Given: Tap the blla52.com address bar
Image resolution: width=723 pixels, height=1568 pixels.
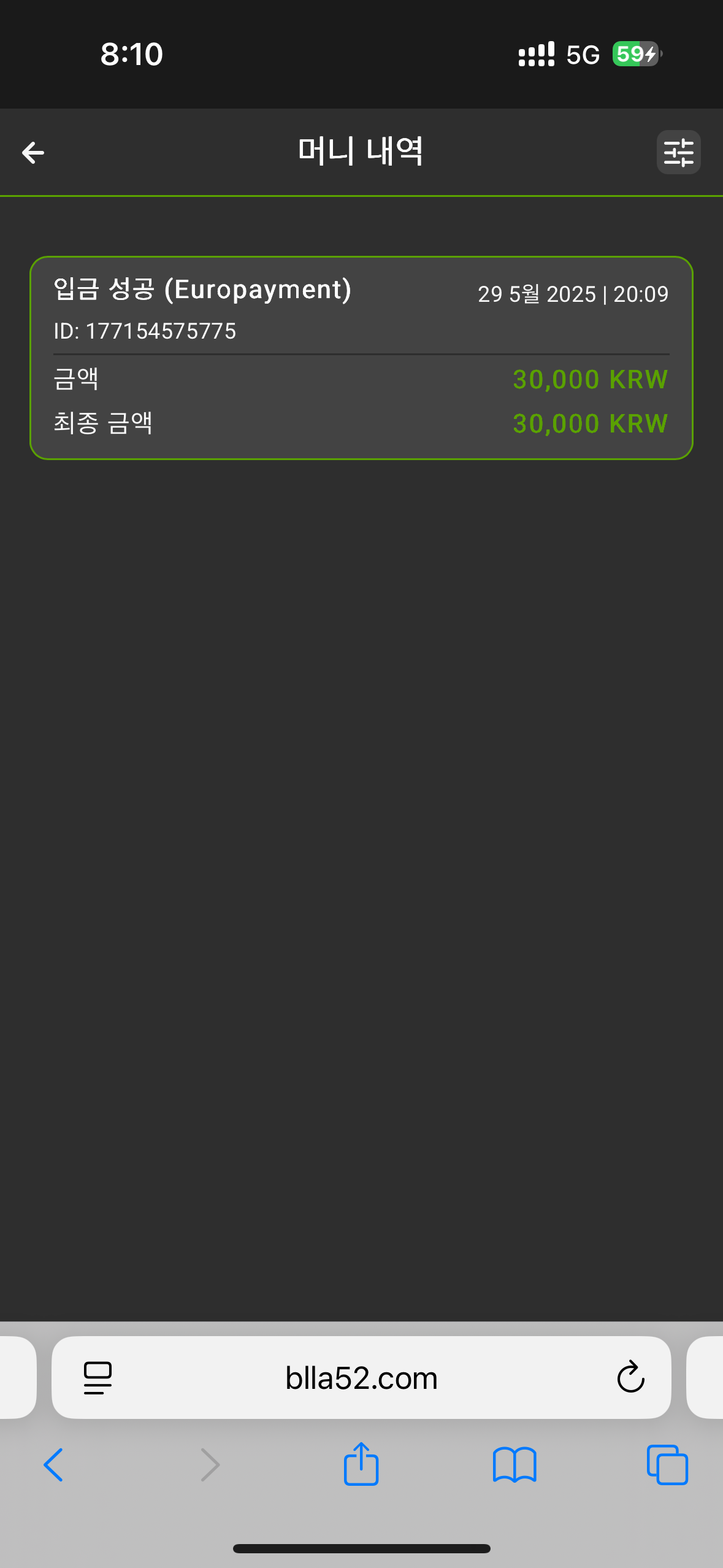Looking at the screenshot, I should click(x=361, y=1378).
